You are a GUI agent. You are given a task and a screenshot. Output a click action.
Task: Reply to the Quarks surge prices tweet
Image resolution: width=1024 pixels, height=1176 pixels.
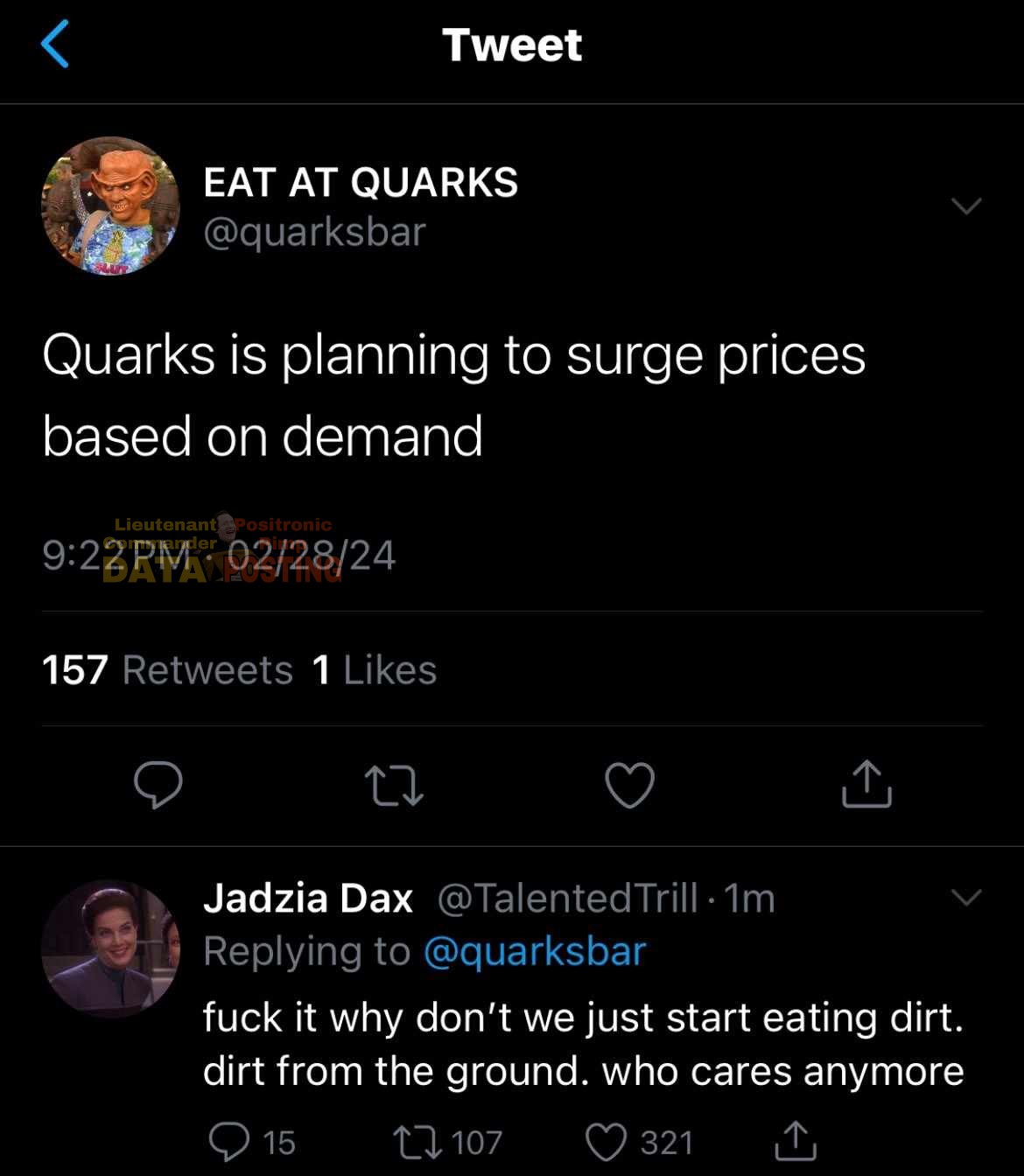(x=158, y=784)
